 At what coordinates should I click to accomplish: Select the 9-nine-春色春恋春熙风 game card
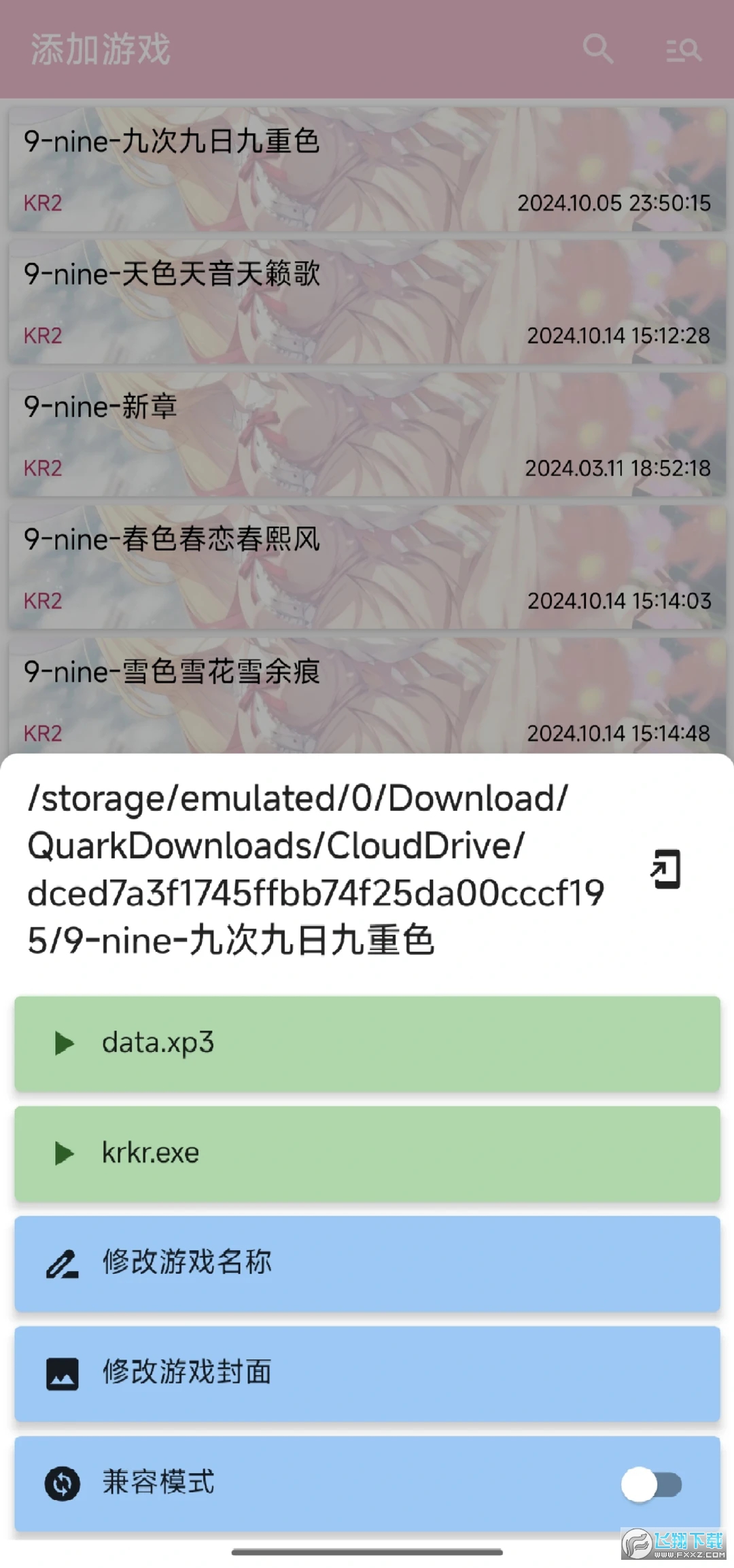367,567
